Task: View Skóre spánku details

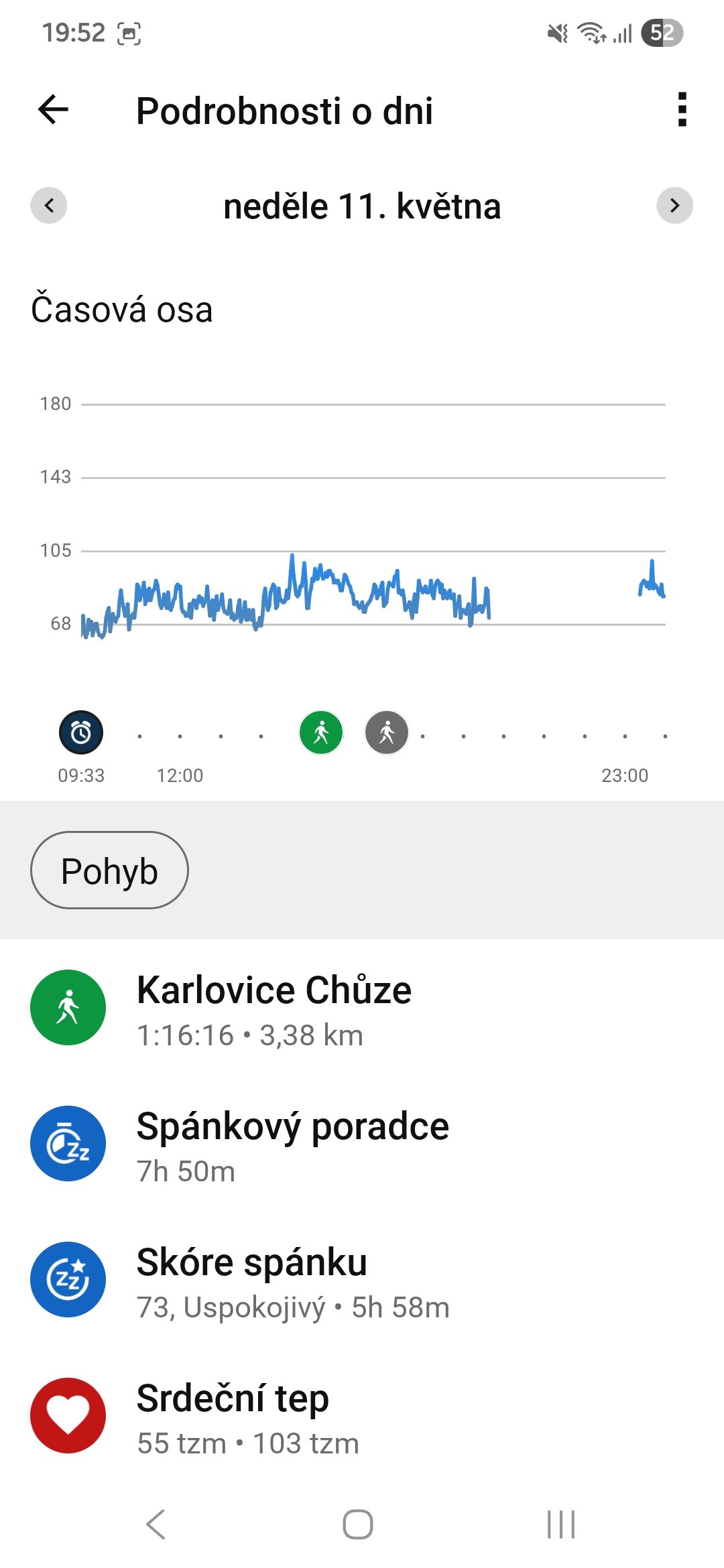Action: pos(362,1280)
